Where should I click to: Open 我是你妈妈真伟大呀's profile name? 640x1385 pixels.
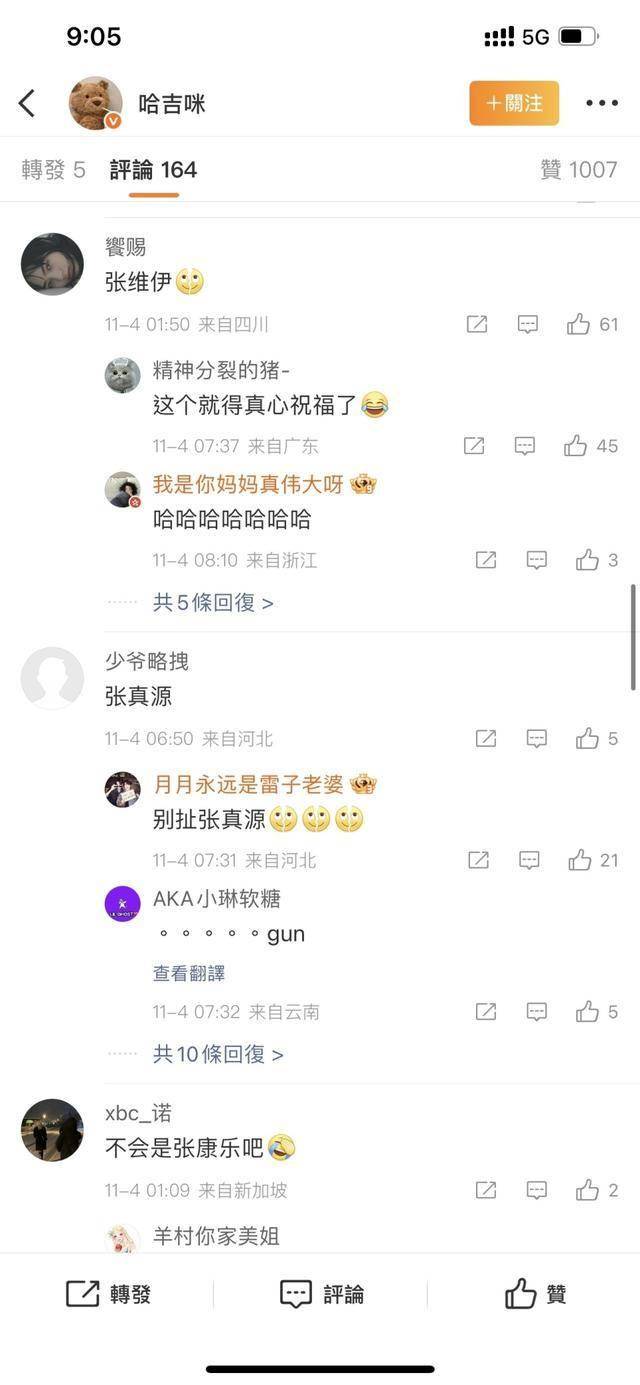click(248, 485)
